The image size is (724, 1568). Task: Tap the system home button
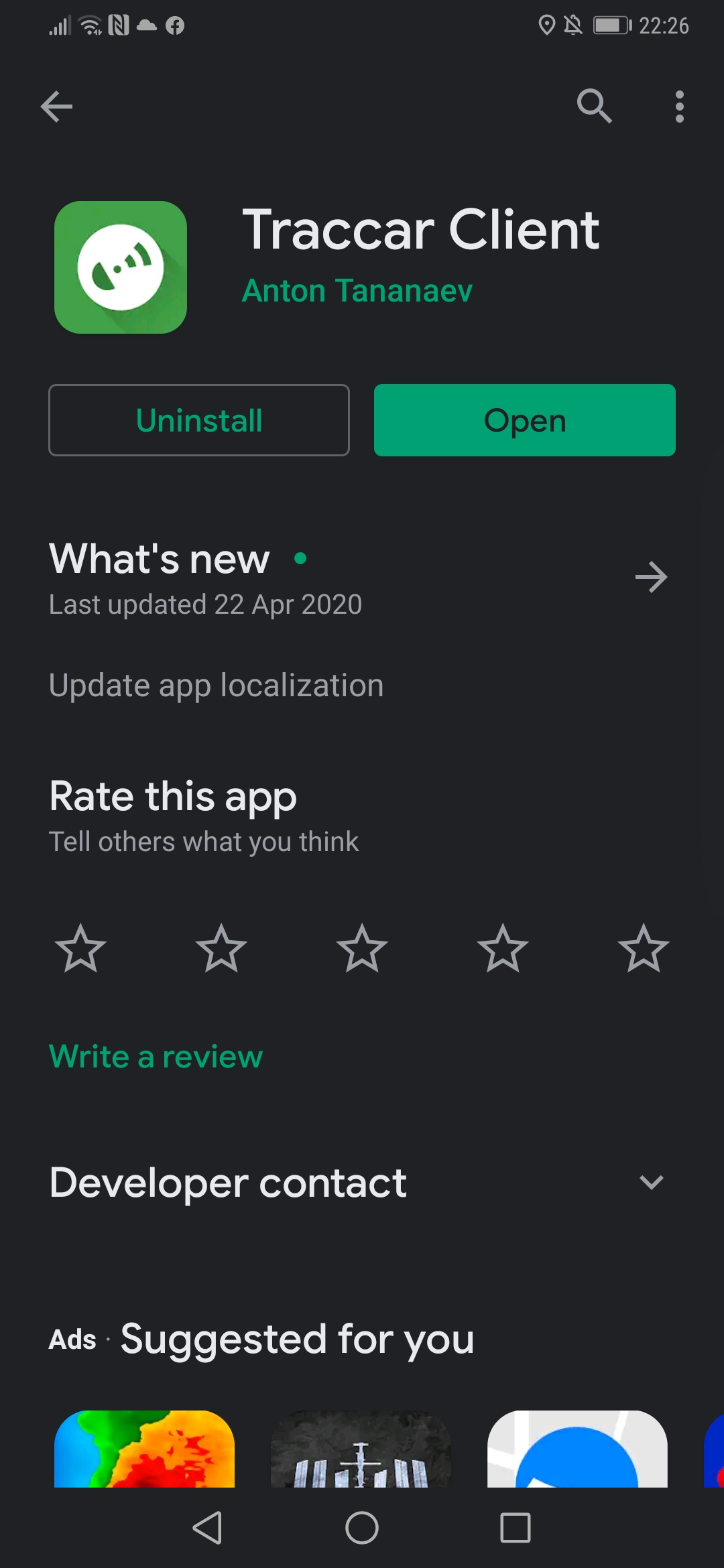tap(362, 1528)
